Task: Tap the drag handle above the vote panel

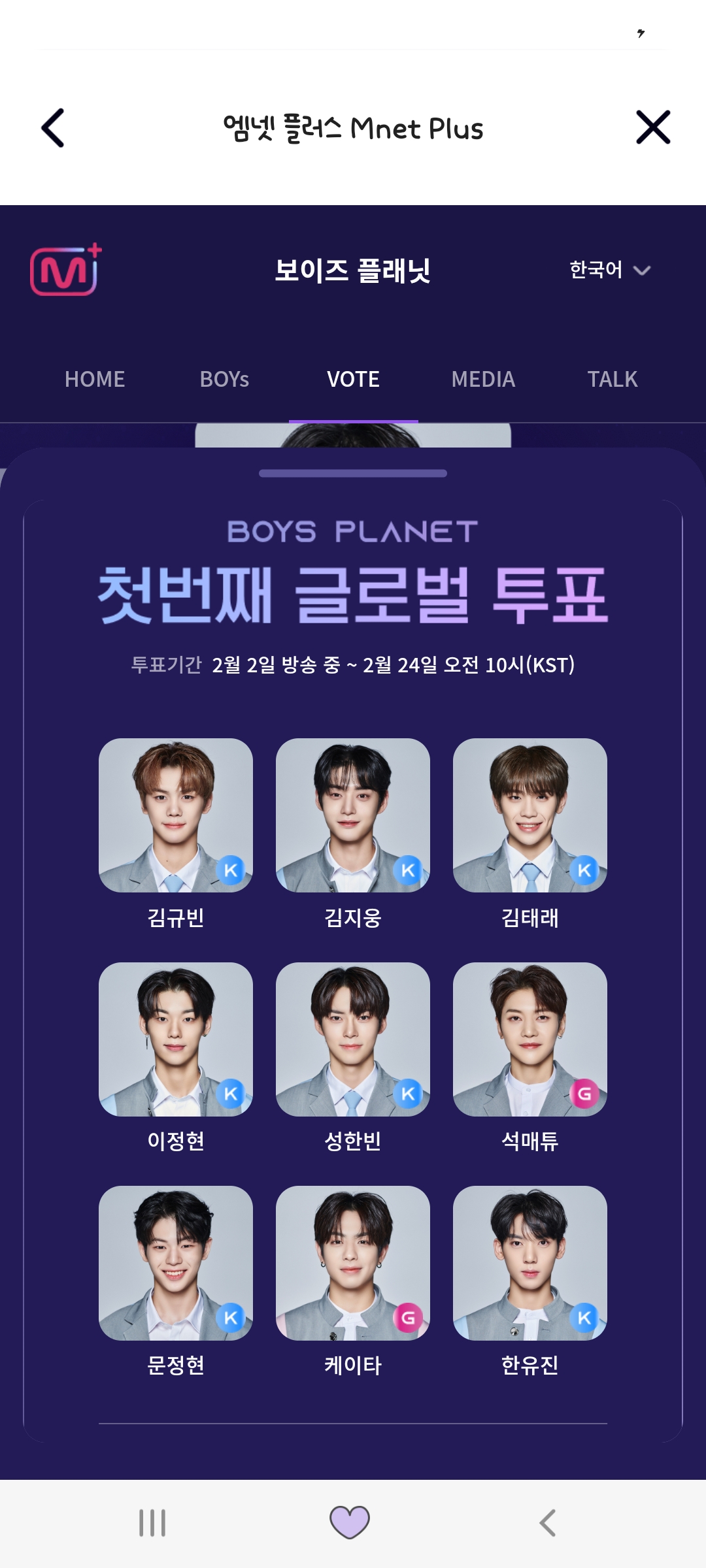Action: click(353, 473)
